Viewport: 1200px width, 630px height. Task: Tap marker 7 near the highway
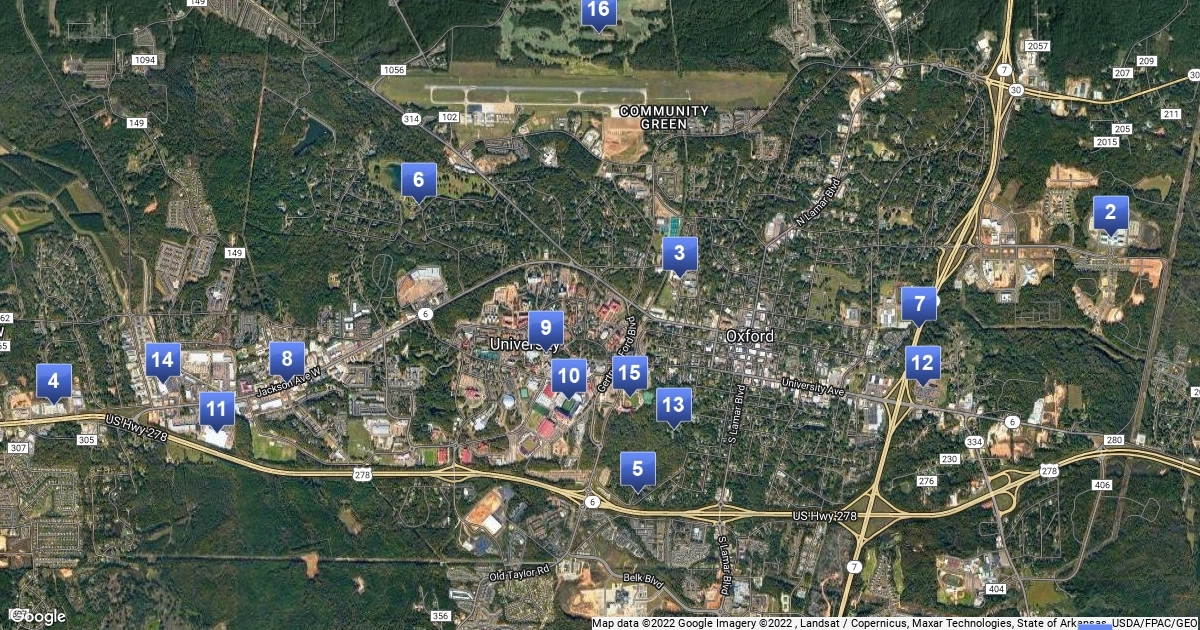point(919,303)
